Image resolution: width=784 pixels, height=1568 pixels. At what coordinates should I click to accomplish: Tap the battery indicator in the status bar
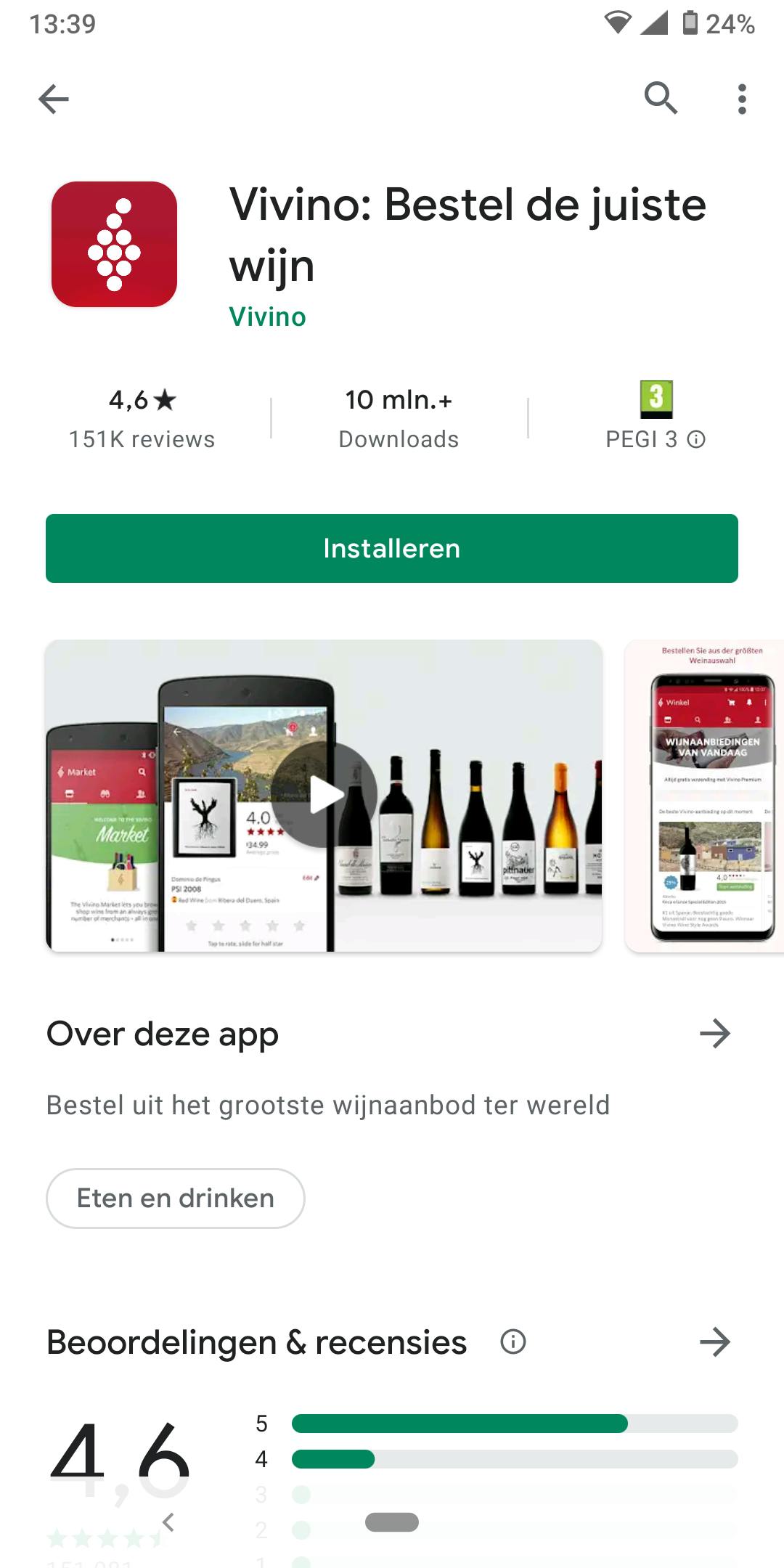687,24
